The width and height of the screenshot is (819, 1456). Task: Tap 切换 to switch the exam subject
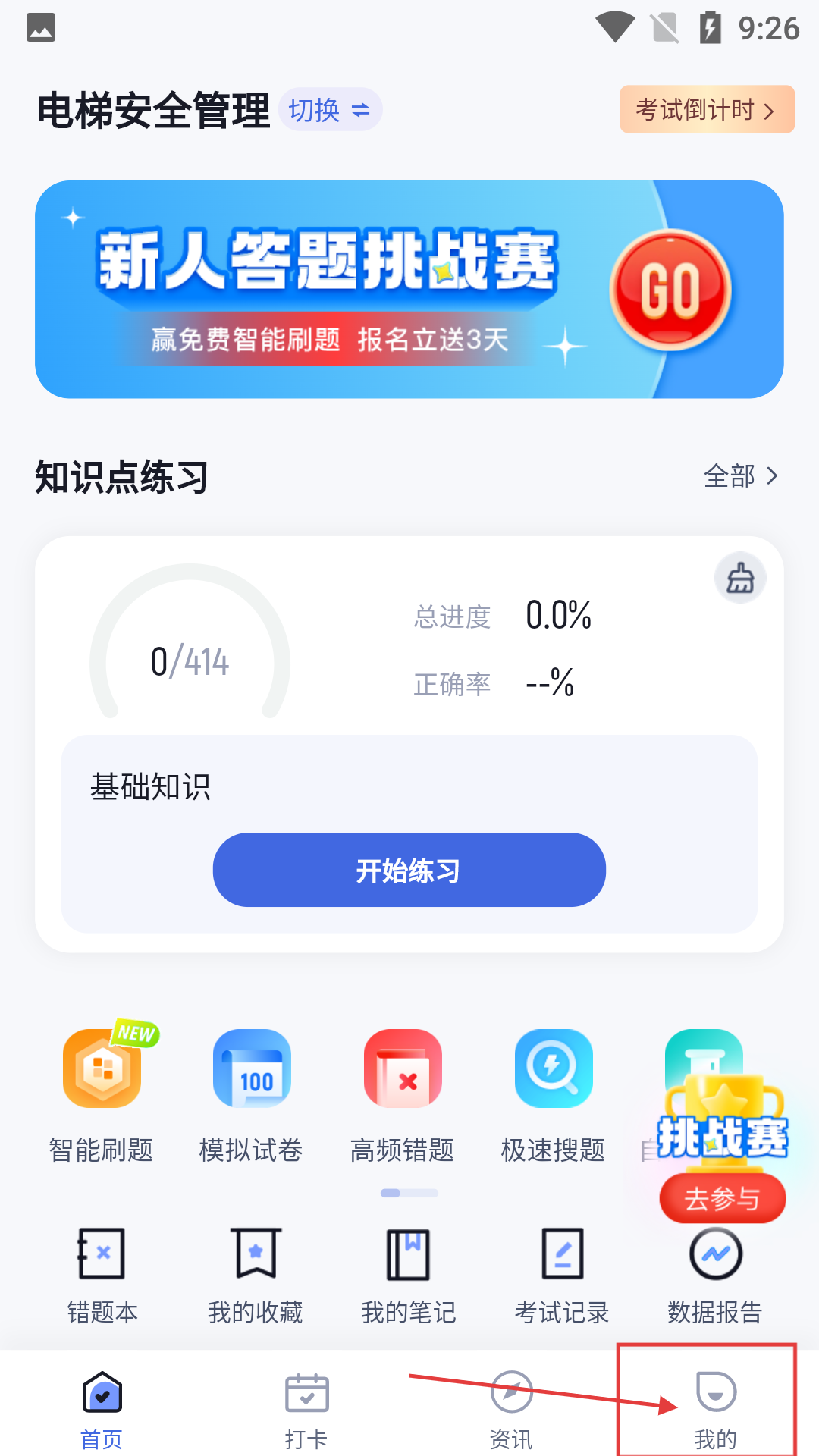click(330, 111)
